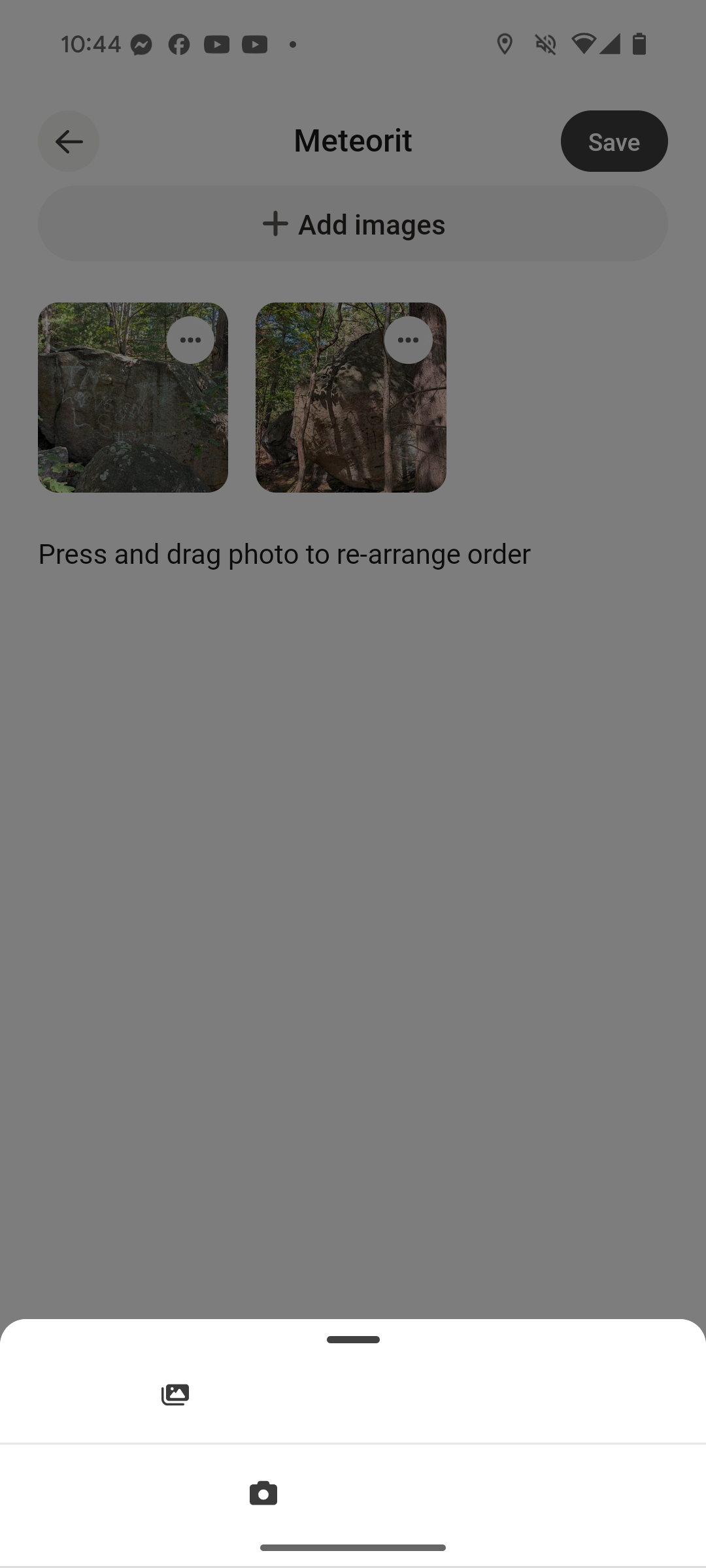Save the Meteorit photo changes
The height and width of the screenshot is (1568, 706).
tap(614, 141)
